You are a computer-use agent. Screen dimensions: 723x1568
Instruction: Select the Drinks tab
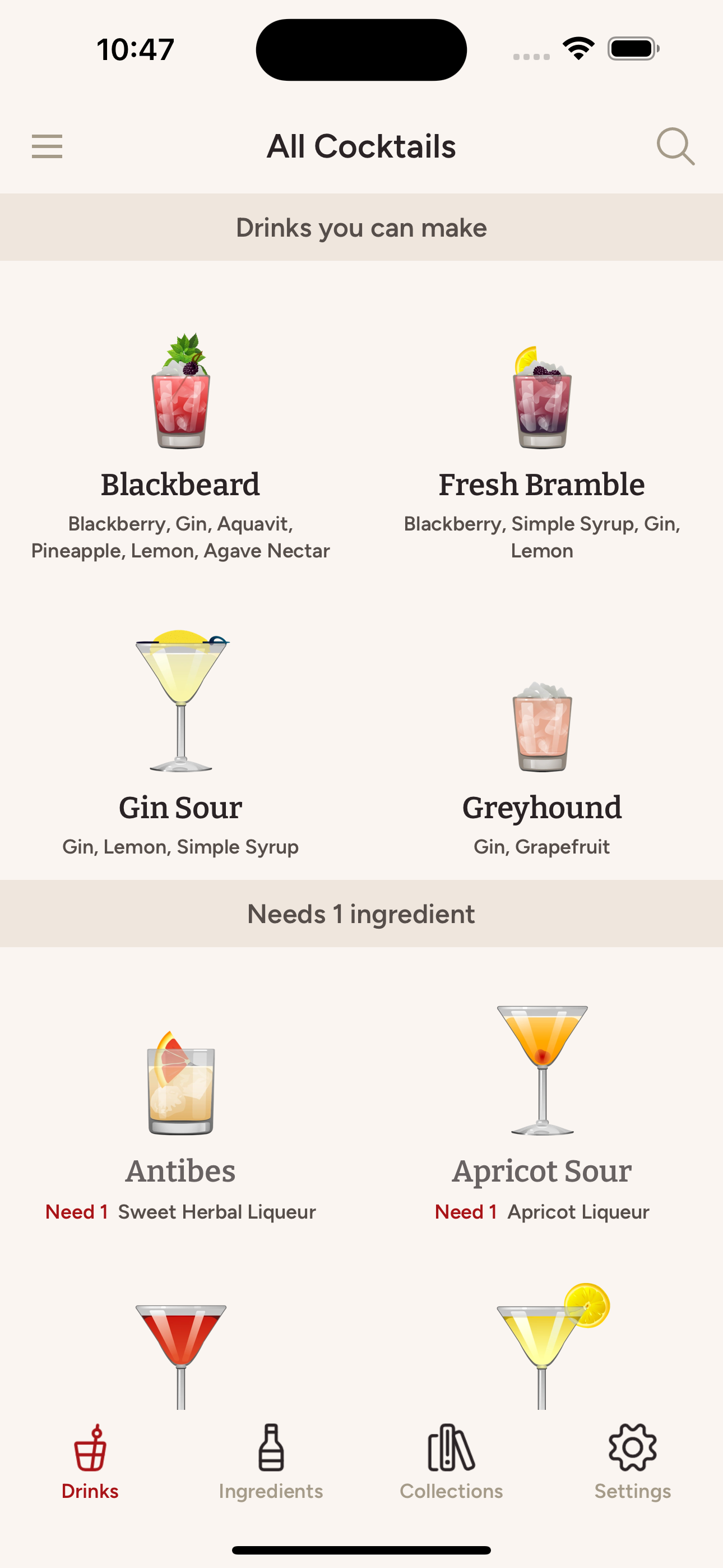[90, 1462]
